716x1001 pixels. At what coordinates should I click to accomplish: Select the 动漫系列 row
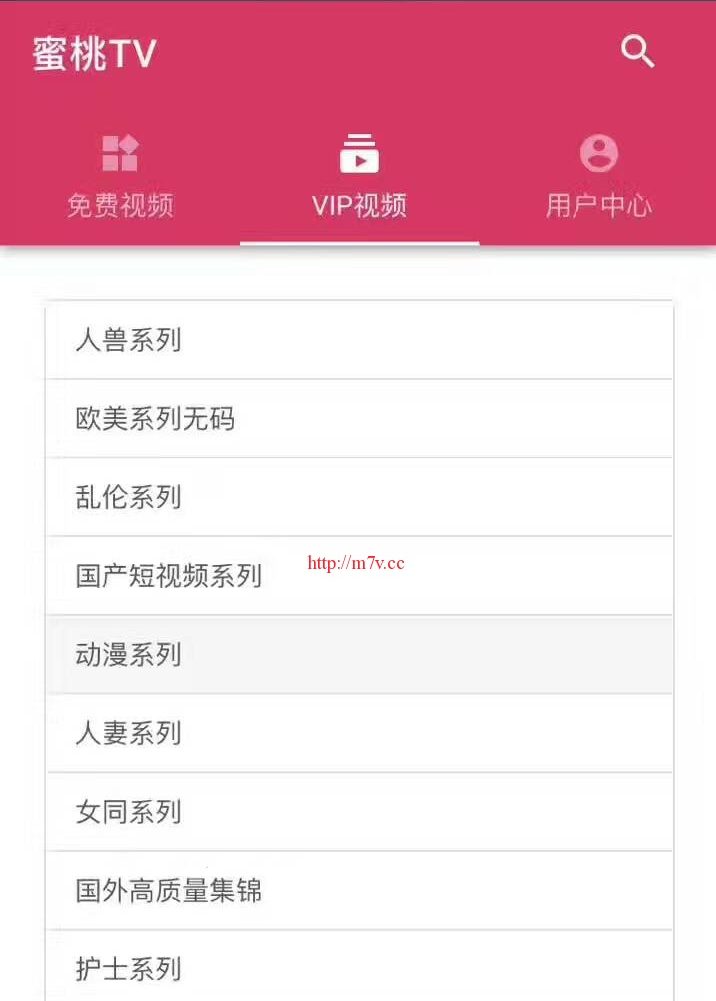pos(359,655)
